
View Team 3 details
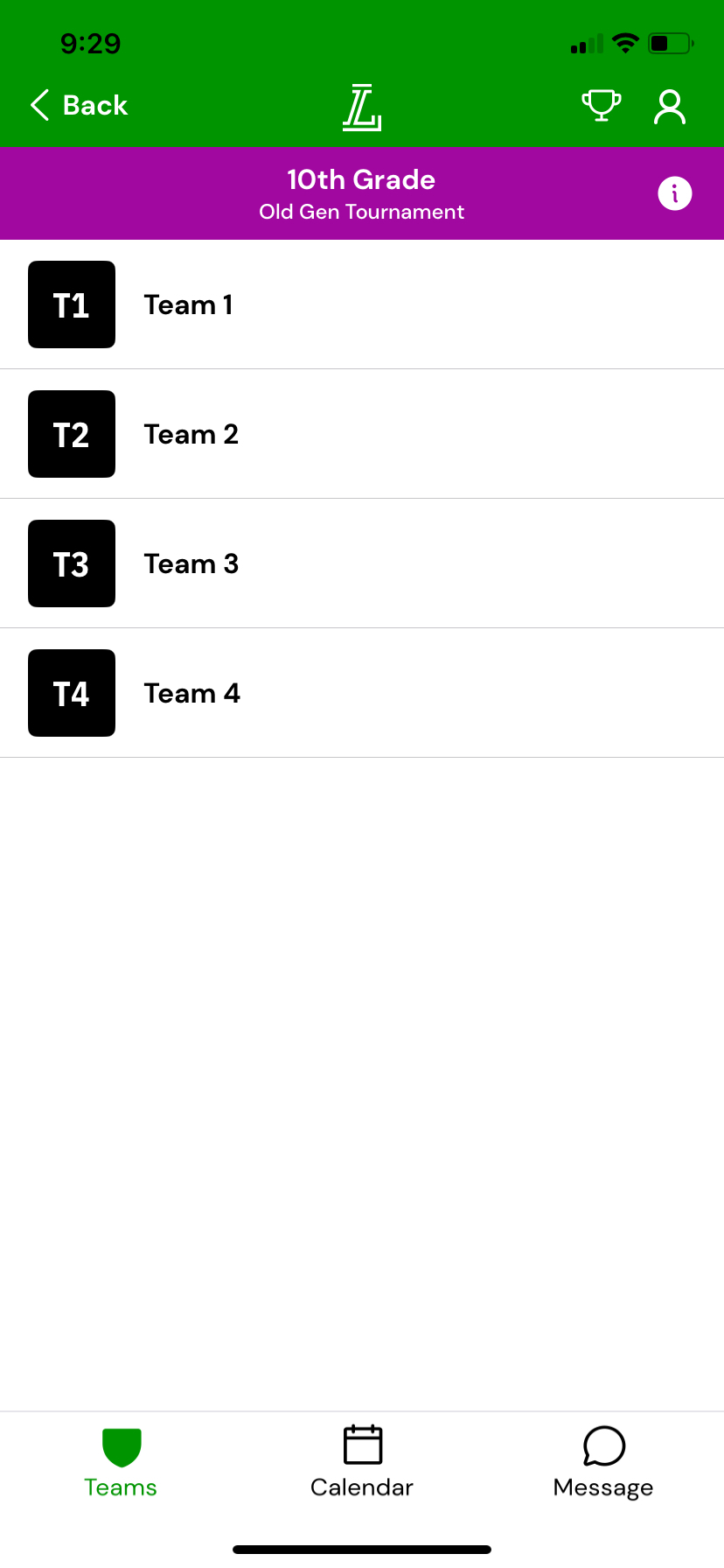(362, 563)
